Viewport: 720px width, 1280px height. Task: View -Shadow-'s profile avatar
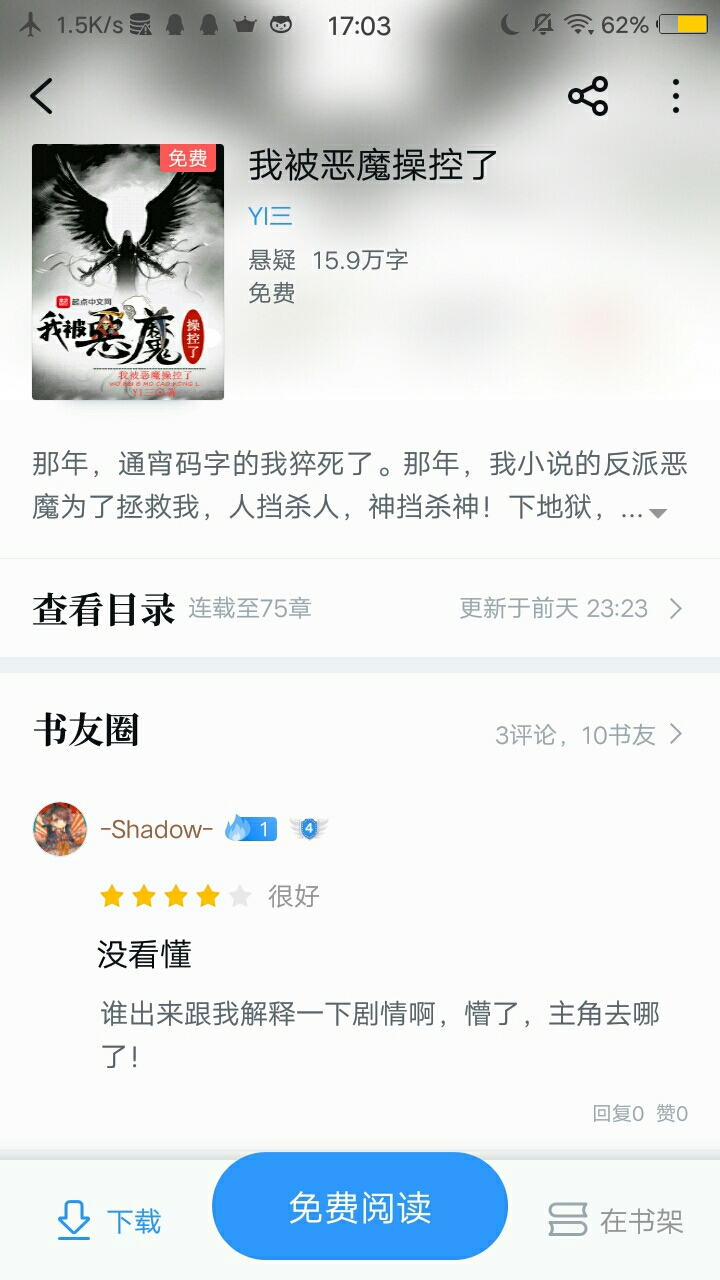[60, 829]
